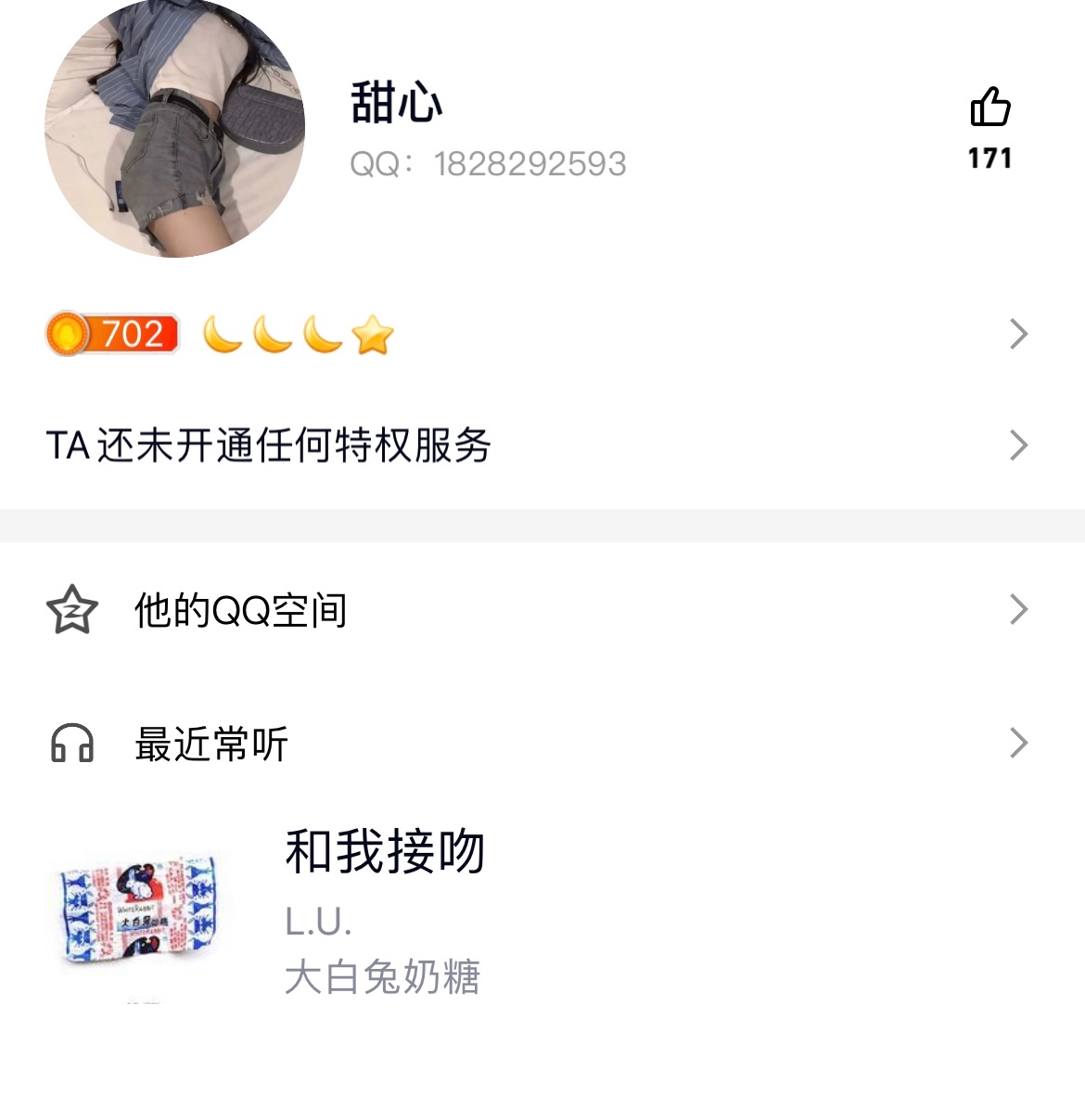Open 他的QQ空间
1085x1120 pixels.
click(x=538, y=610)
